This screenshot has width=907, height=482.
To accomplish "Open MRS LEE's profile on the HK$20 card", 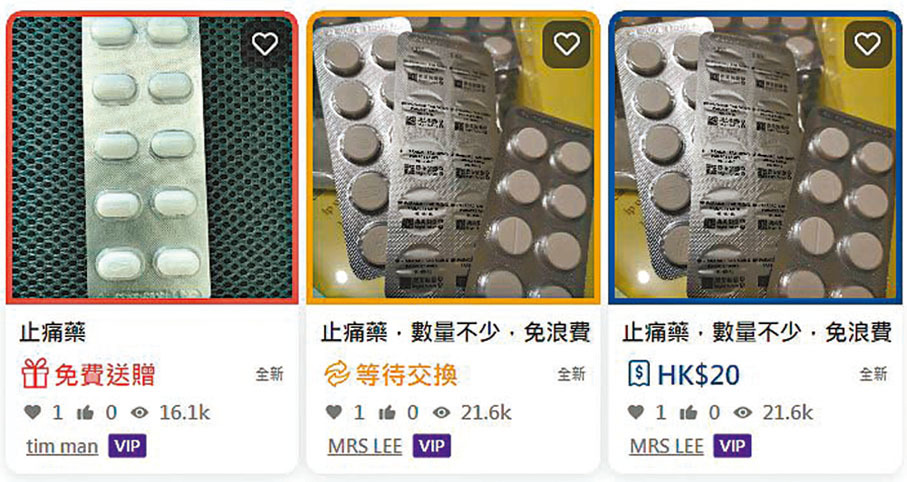I will click(x=667, y=446).
